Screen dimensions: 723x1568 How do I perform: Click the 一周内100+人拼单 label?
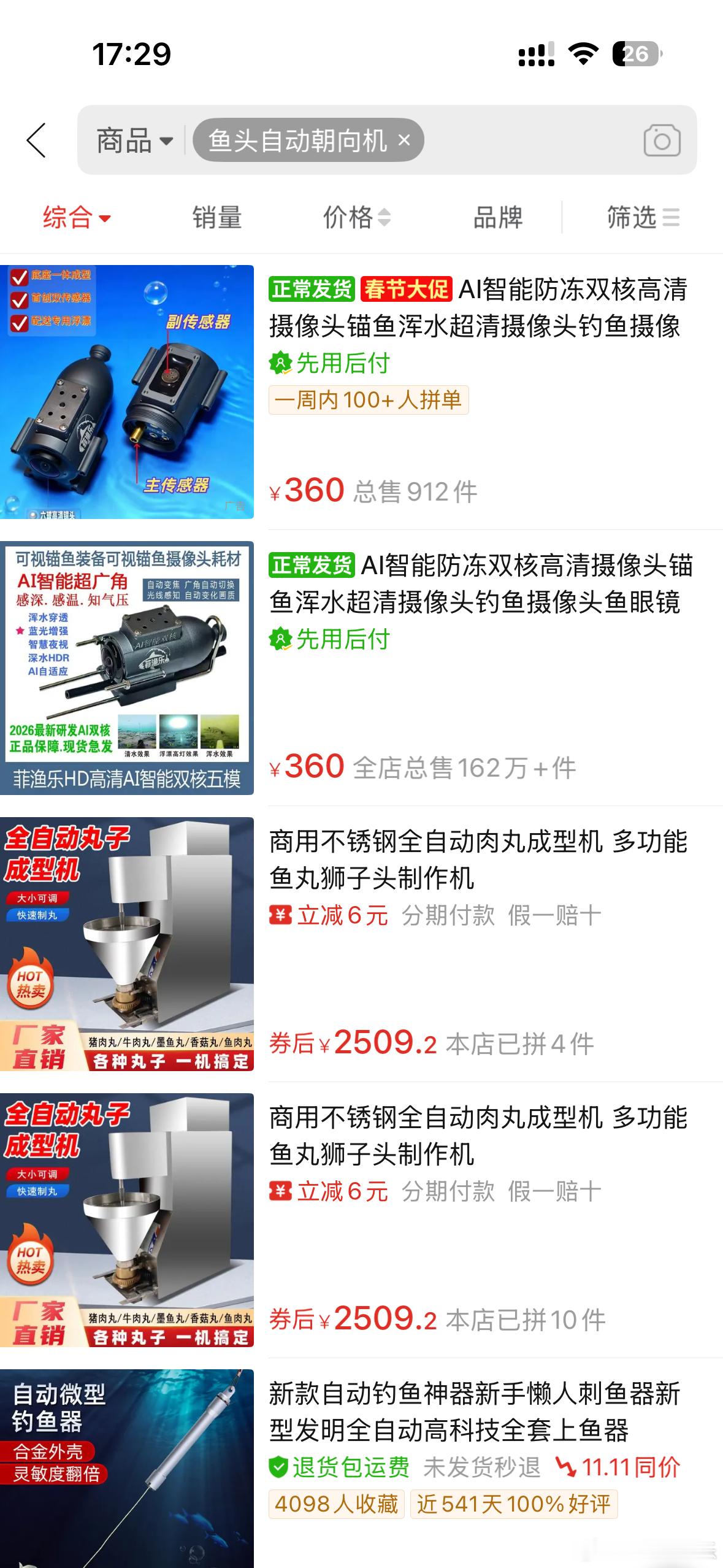pyautogui.click(x=369, y=401)
